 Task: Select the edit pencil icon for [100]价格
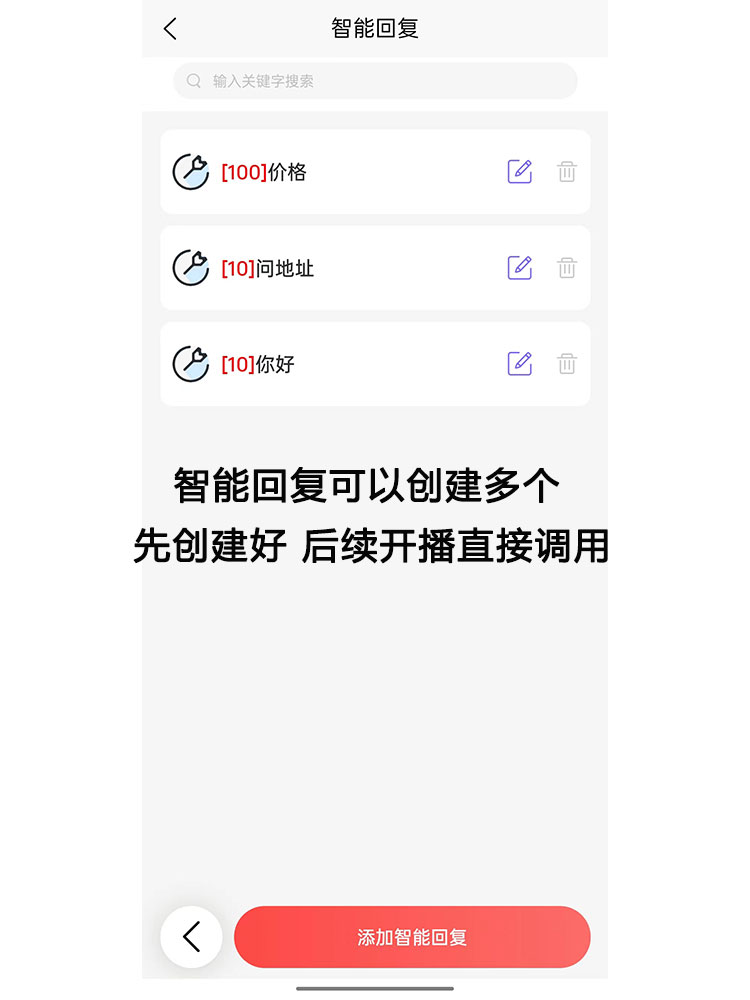[x=519, y=171]
